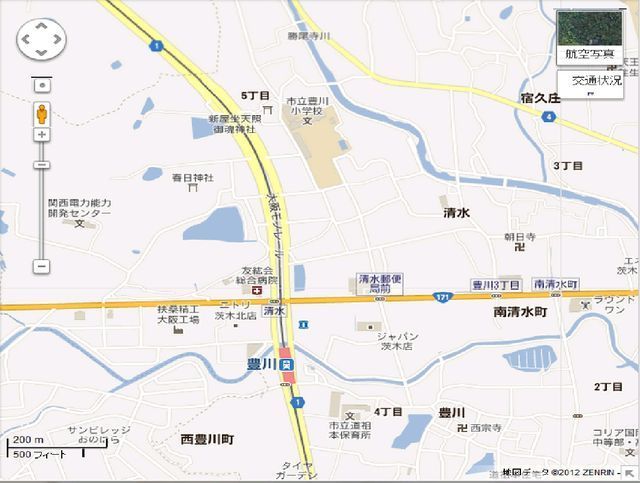This screenshot has width=640, height=483.
Task: Show my current location on map
Action: [41, 87]
